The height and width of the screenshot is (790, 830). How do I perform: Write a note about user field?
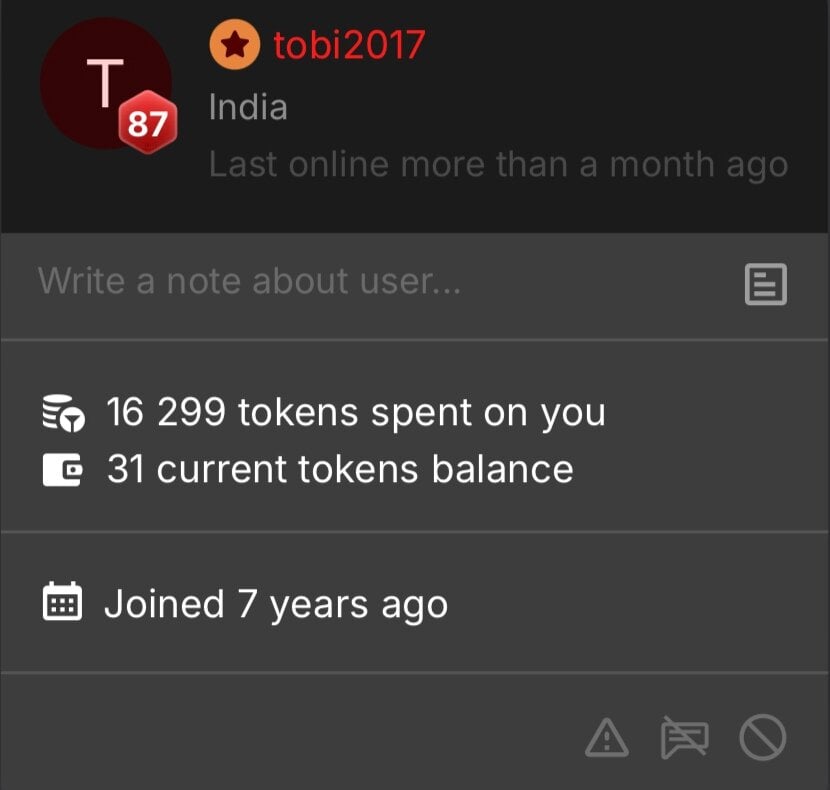click(380, 283)
